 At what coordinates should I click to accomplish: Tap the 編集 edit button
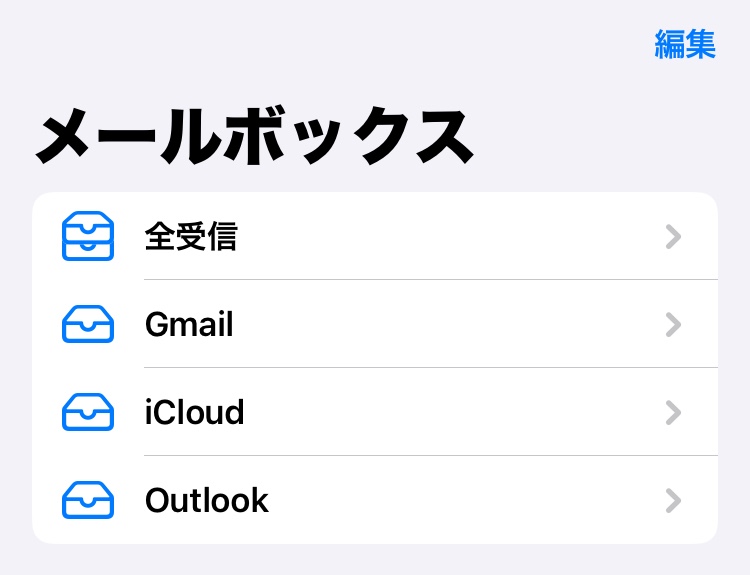[x=685, y=45]
